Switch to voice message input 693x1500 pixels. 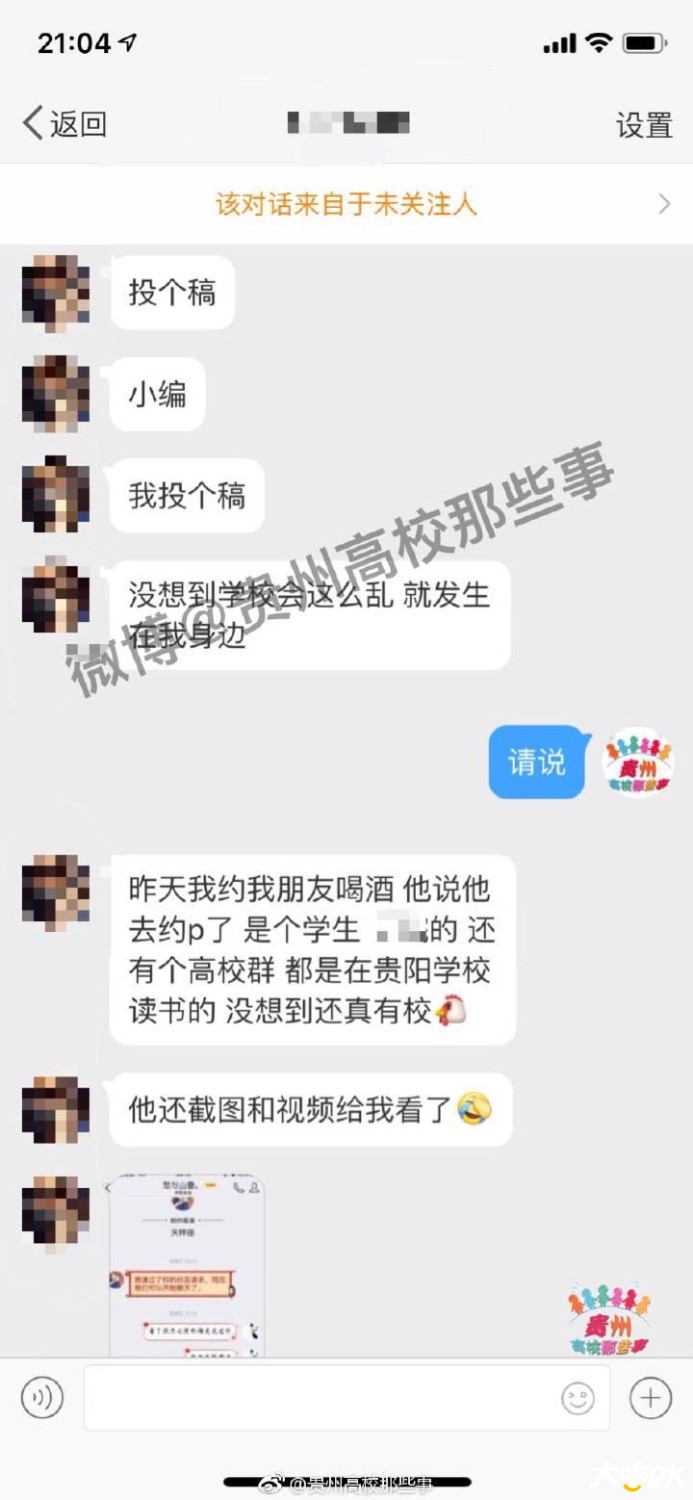point(42,1397)
